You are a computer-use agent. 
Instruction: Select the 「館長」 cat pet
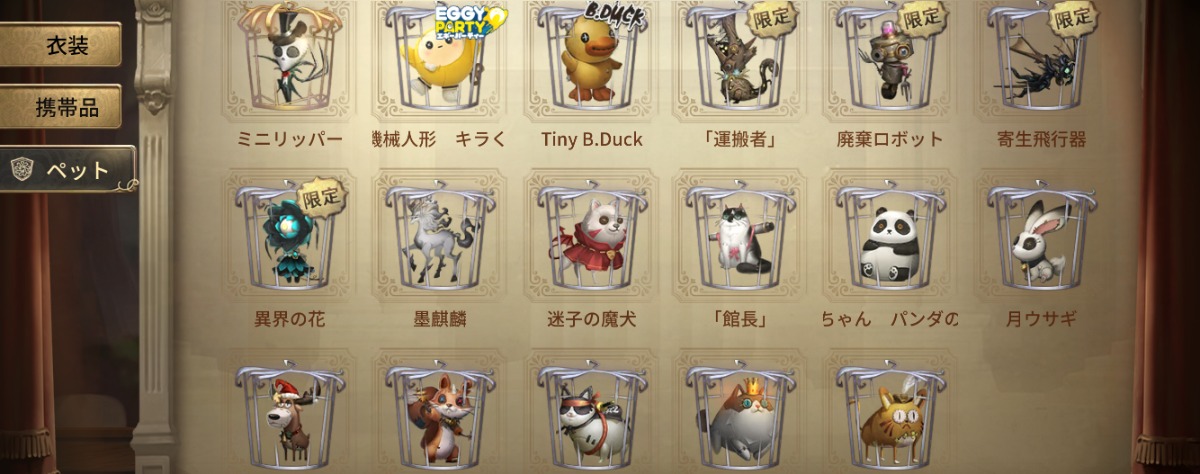point(740,240)
